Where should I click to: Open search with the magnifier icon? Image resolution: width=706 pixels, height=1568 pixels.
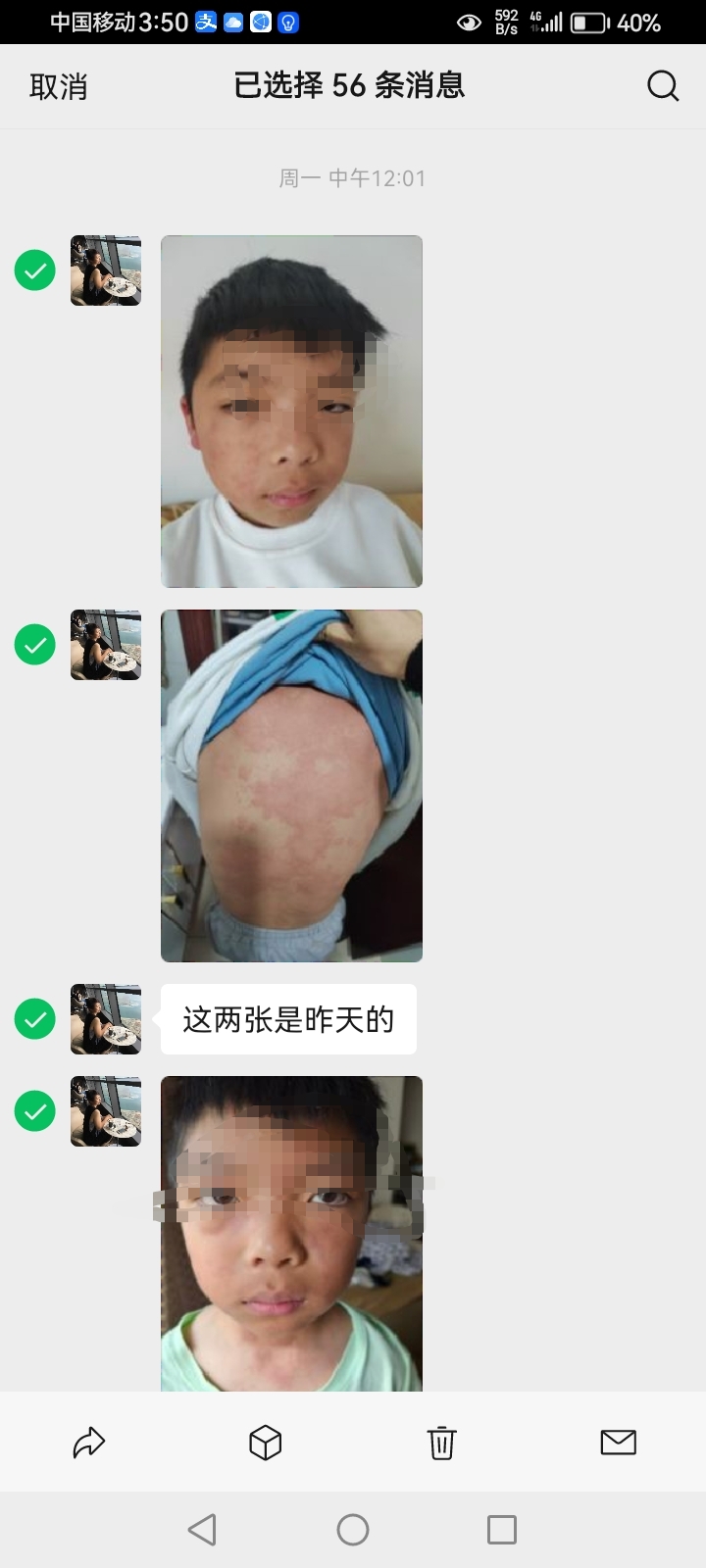(663, 86)
